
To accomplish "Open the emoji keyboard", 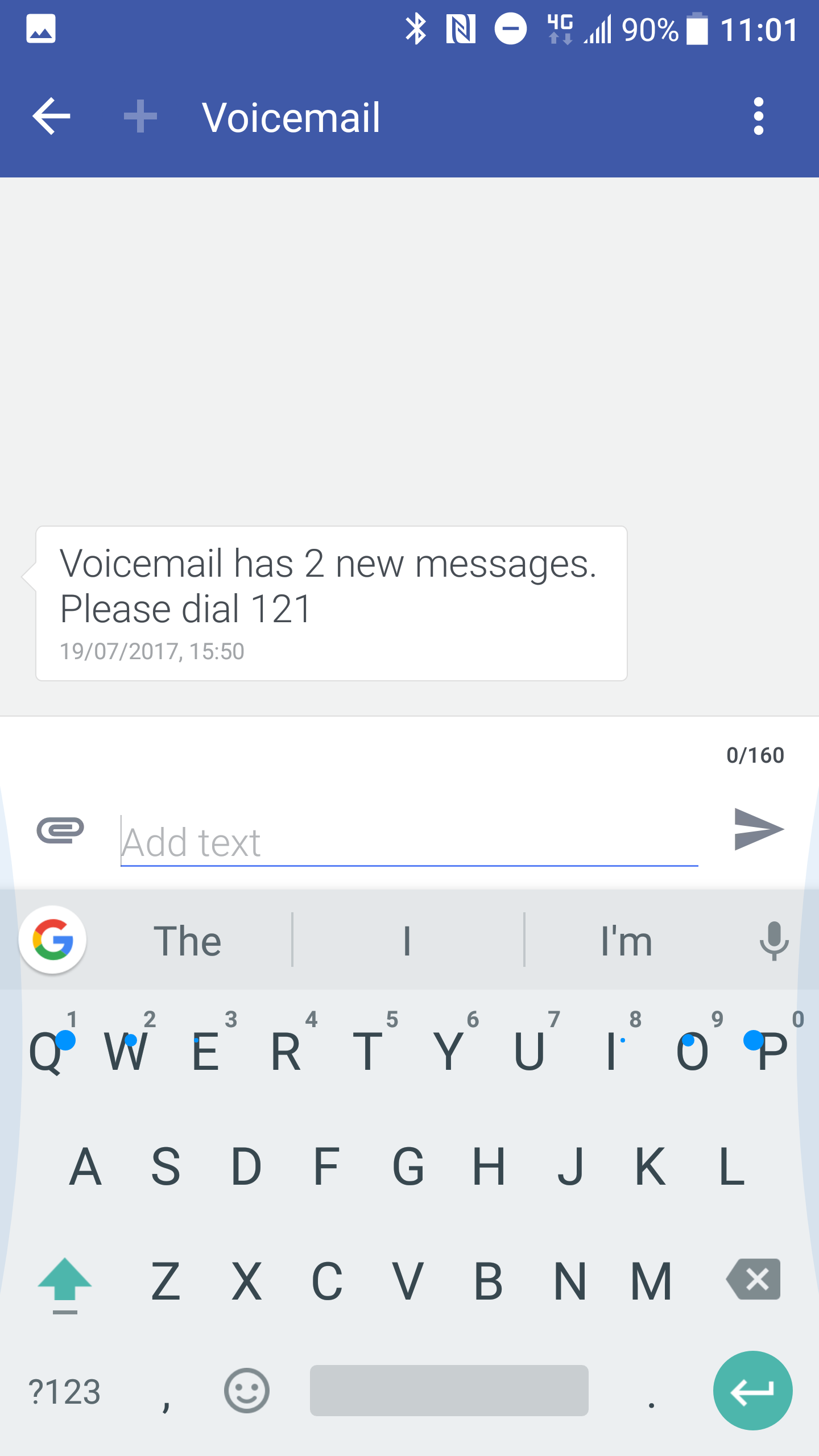I will (x=246, y=1391).
